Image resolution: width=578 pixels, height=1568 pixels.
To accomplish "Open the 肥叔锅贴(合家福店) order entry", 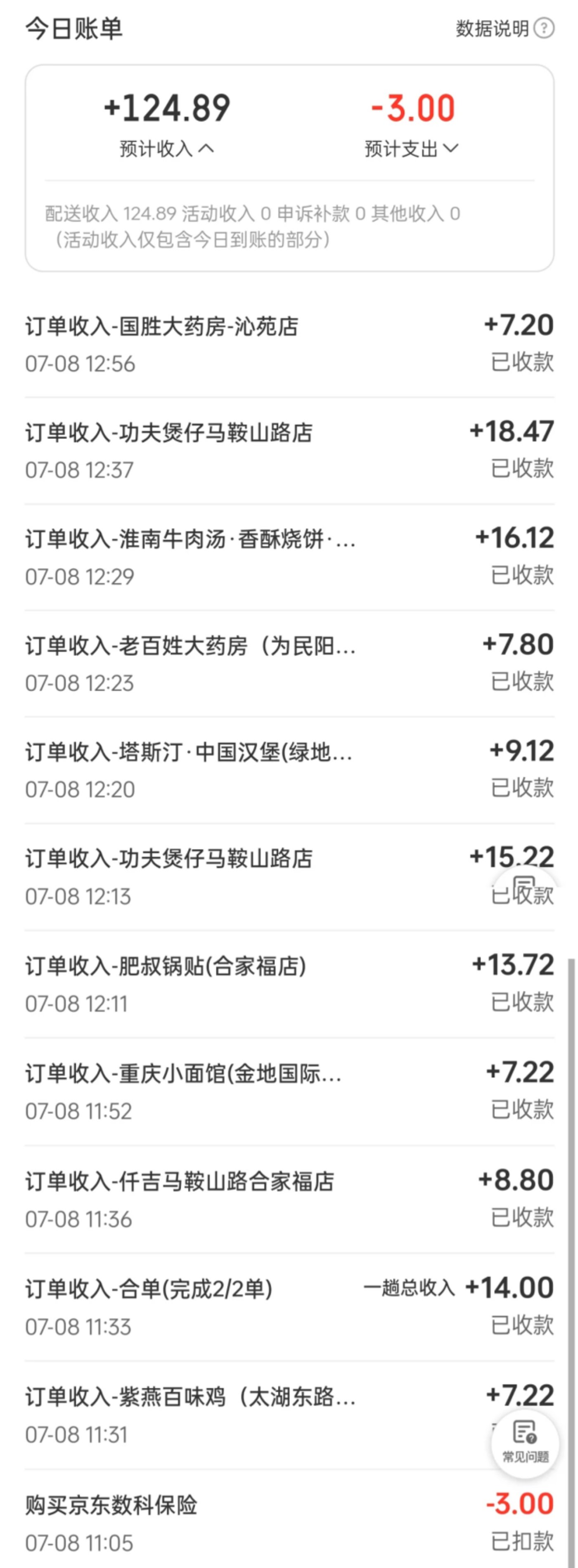I will [289, 984].
